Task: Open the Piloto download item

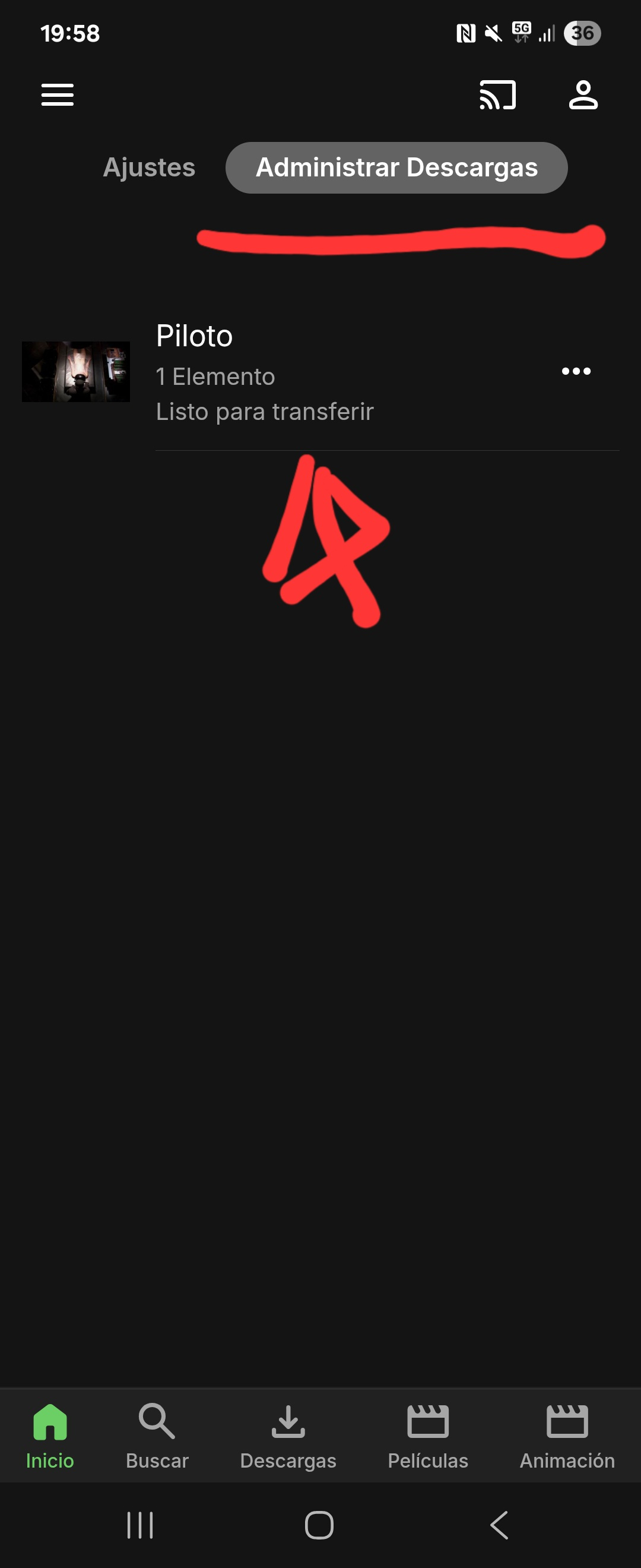Action: [265, 372]
